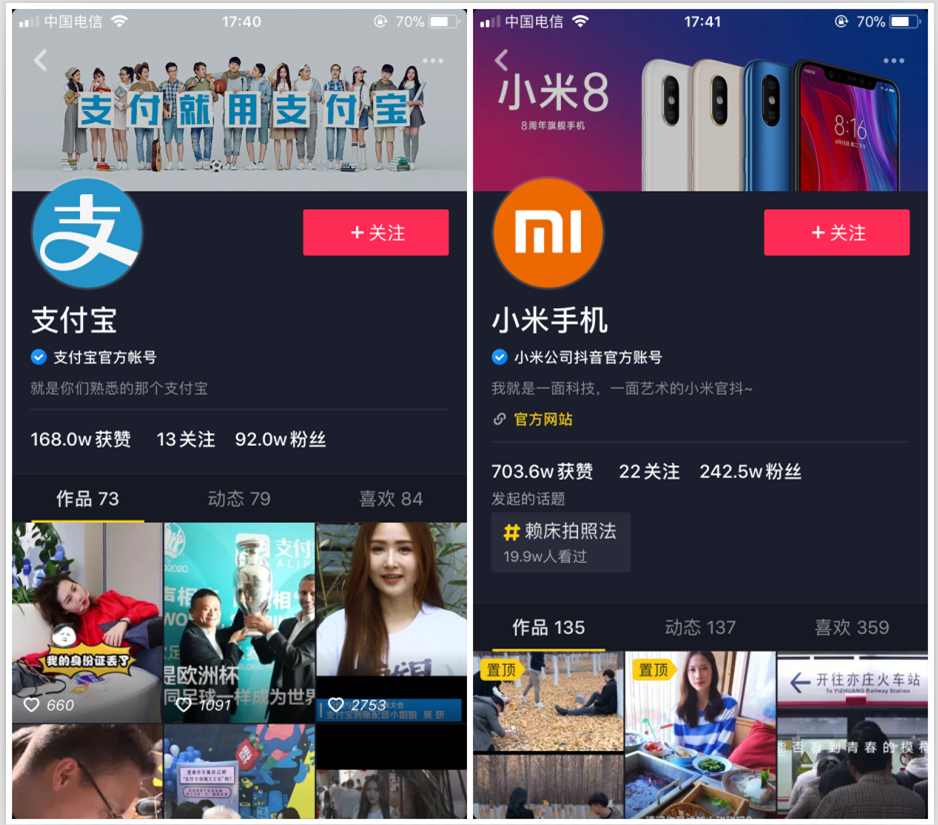Viewport: 938px width, 825px height.
Task: Select the 作品 135 tab
Action: (x=548, y=627)
